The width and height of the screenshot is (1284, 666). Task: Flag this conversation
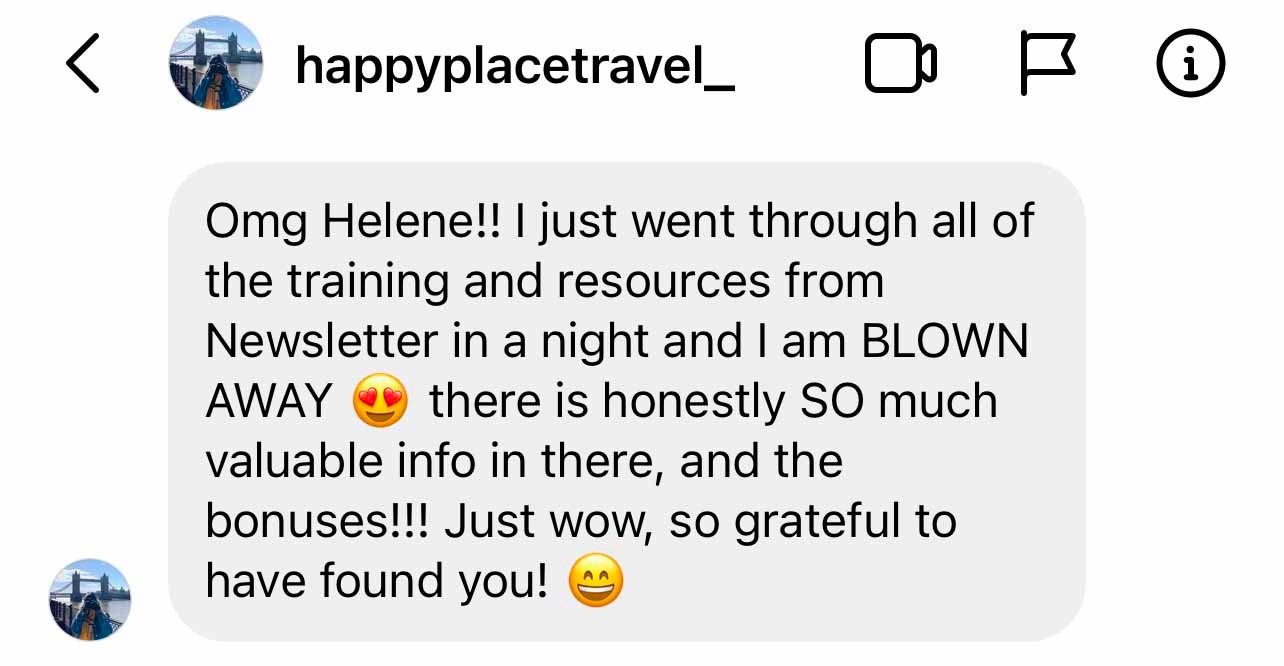pyautogui.click(x=1047, y=63)
